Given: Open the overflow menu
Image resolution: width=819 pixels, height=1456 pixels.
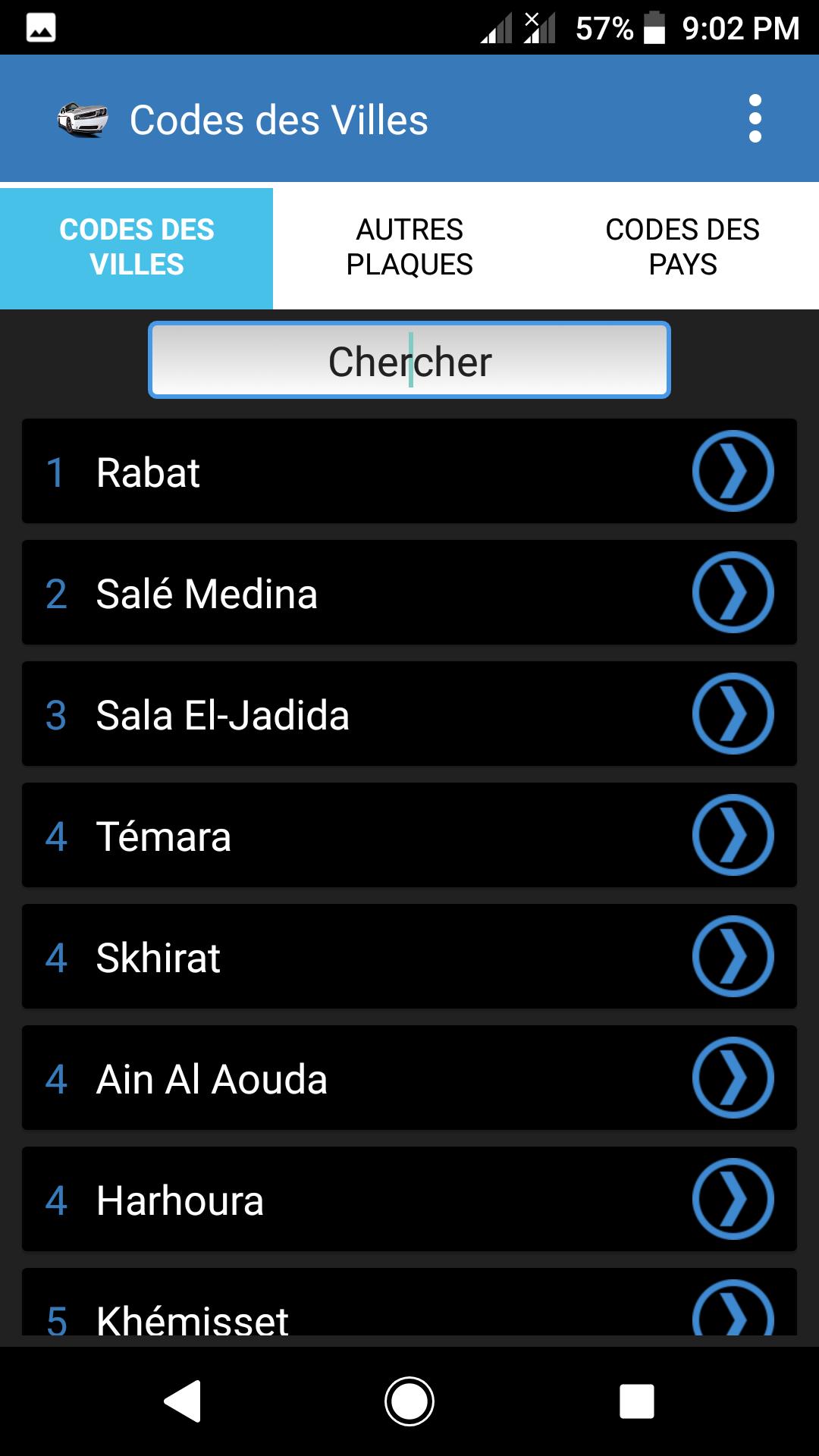Looking at the screenshot, I should tap(755, 118).
